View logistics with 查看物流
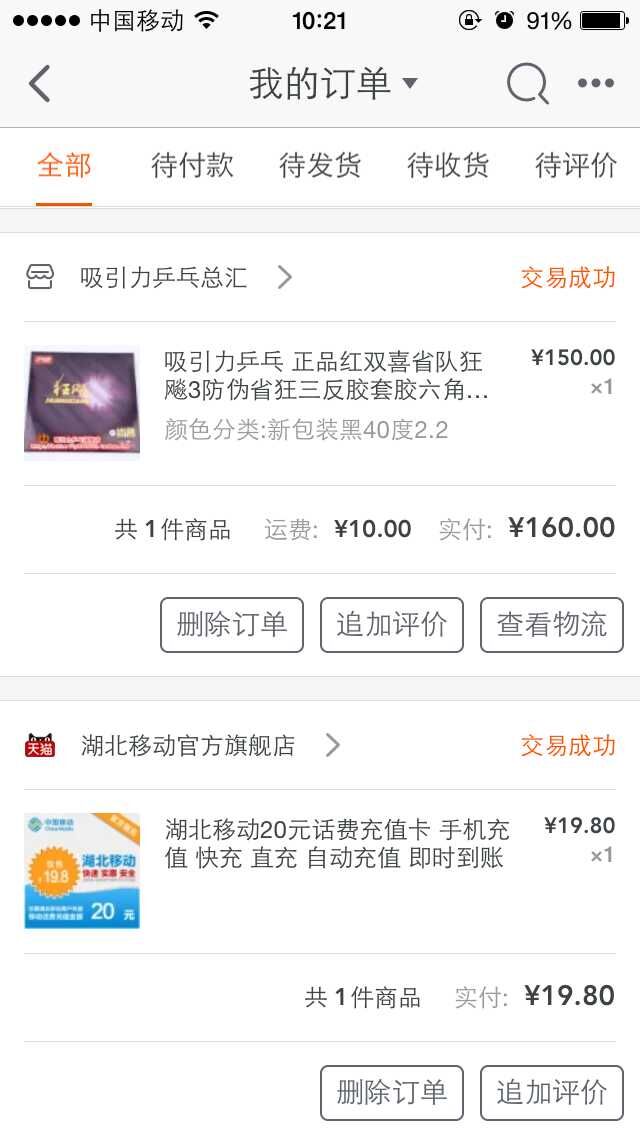The image size is (640, 1136). (552, 625)
